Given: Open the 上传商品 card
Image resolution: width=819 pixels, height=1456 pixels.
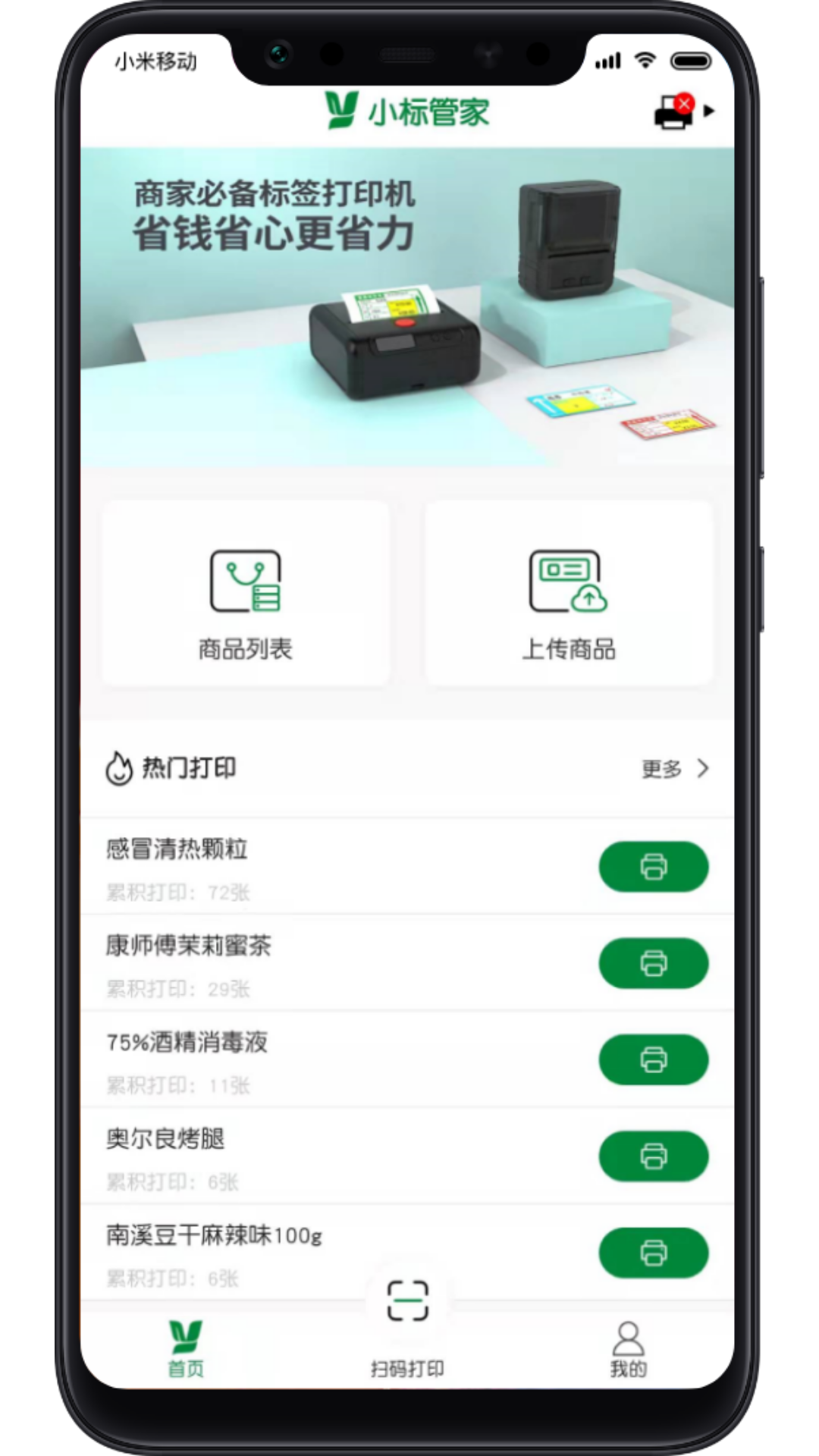Looking at the screenshot, I should point(569,593).
